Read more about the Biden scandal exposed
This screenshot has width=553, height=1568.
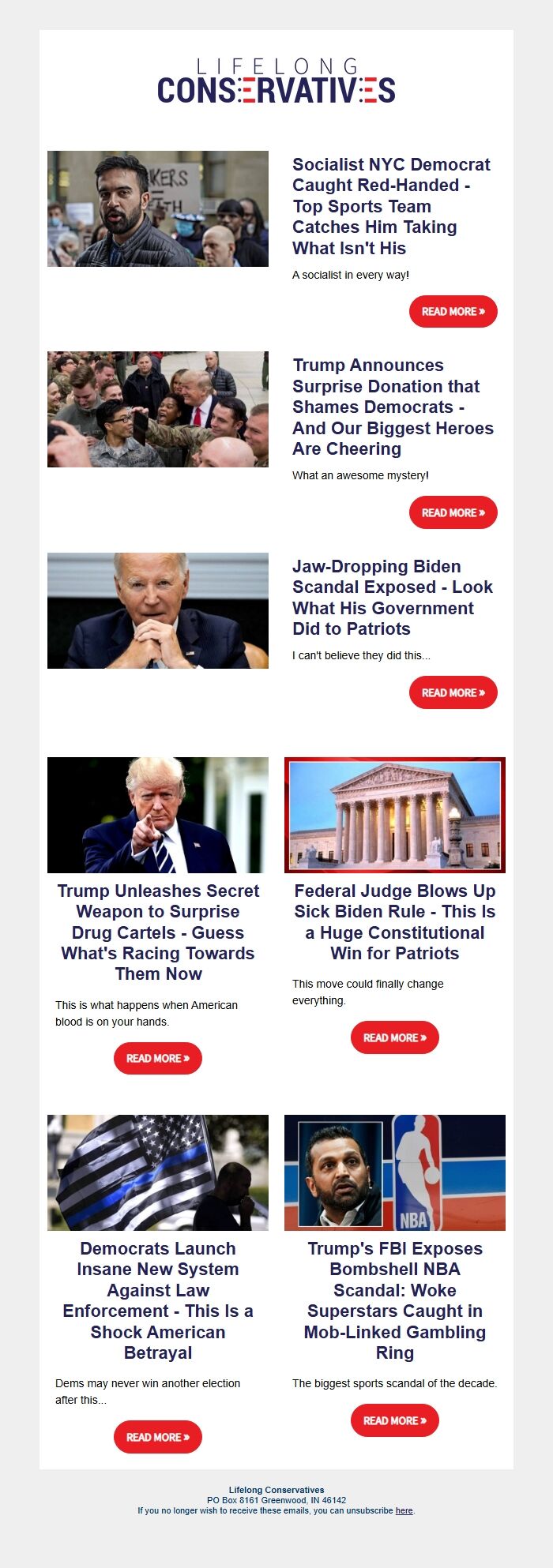pyautogui.click(x=453, y=692)
